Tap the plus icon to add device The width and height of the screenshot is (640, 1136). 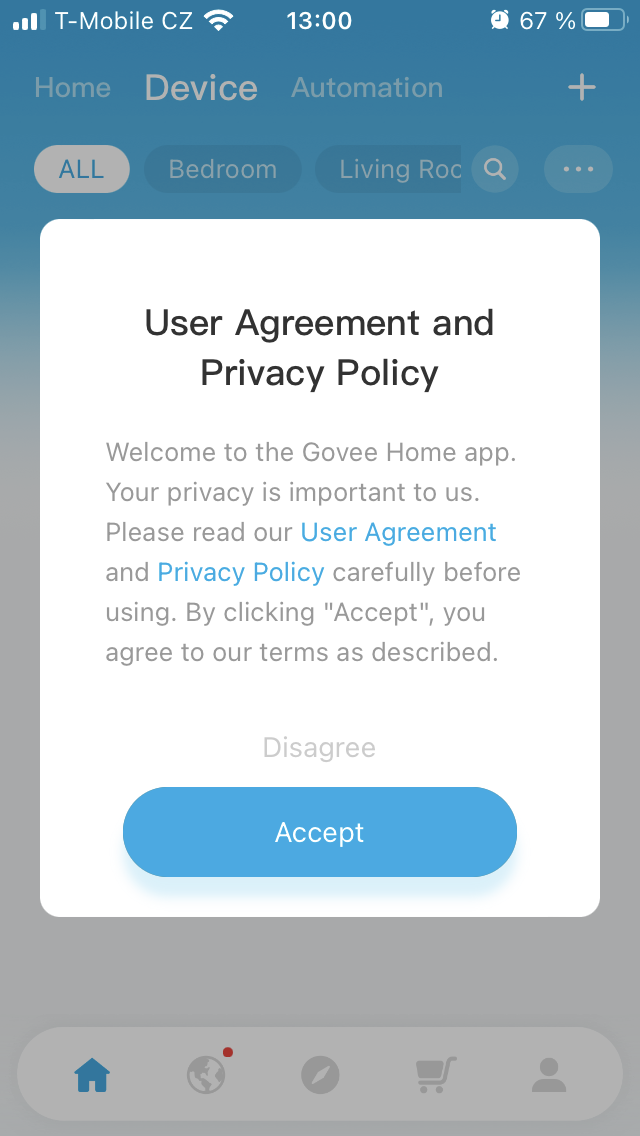(x=581, y=88)
